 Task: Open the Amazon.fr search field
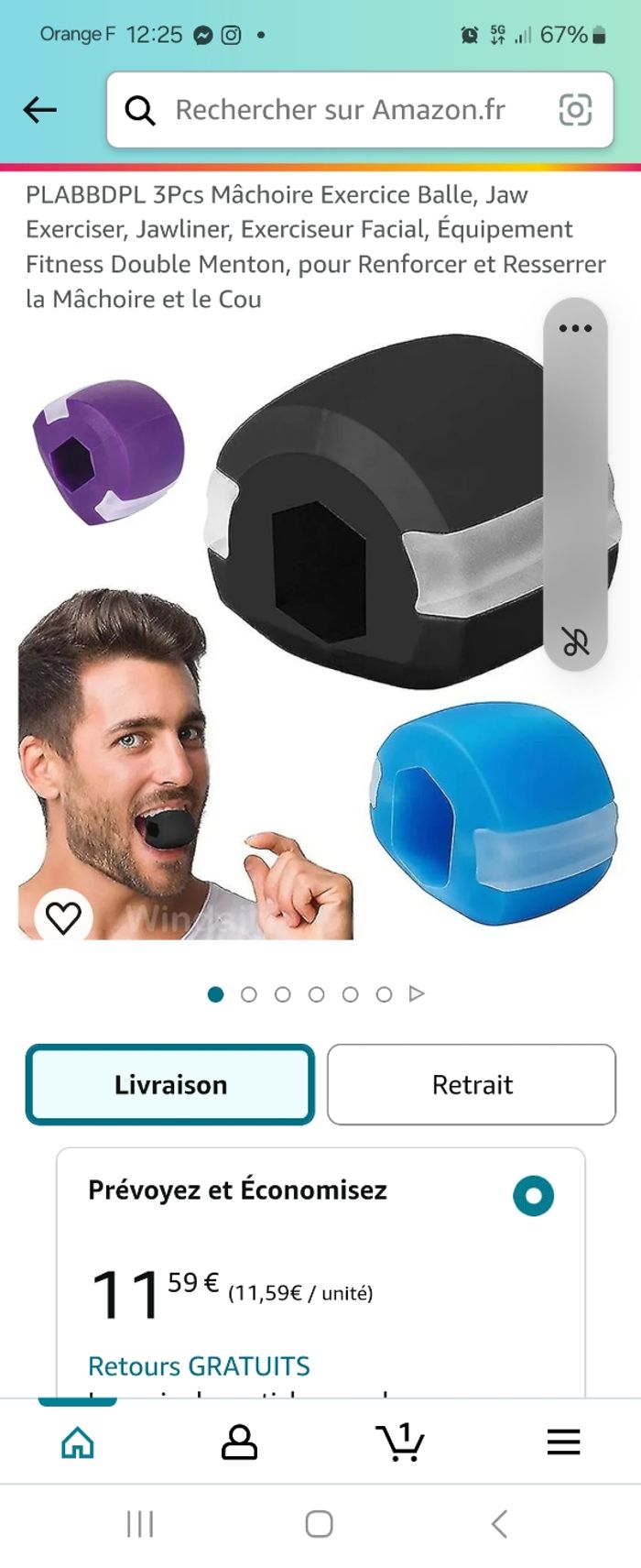pyautogui.click(x=339, y=110)
